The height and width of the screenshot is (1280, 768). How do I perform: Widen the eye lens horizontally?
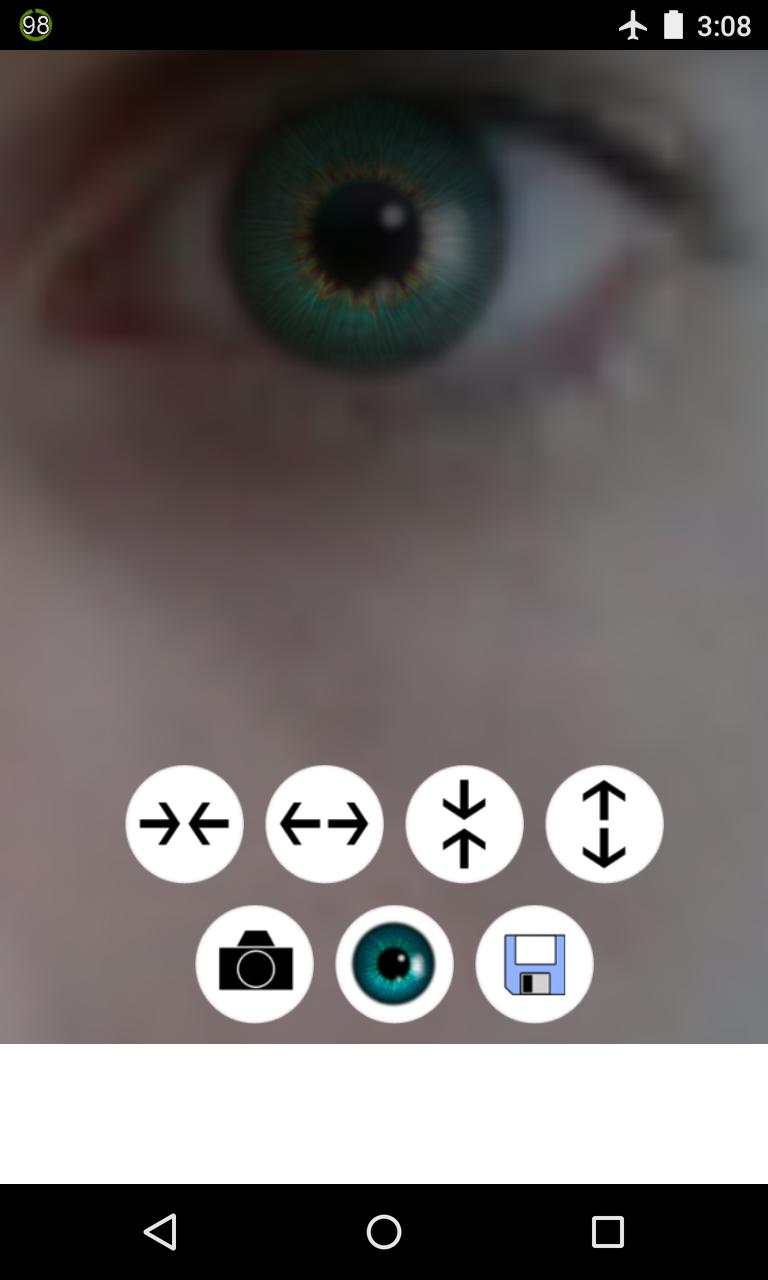coord(324,824)
